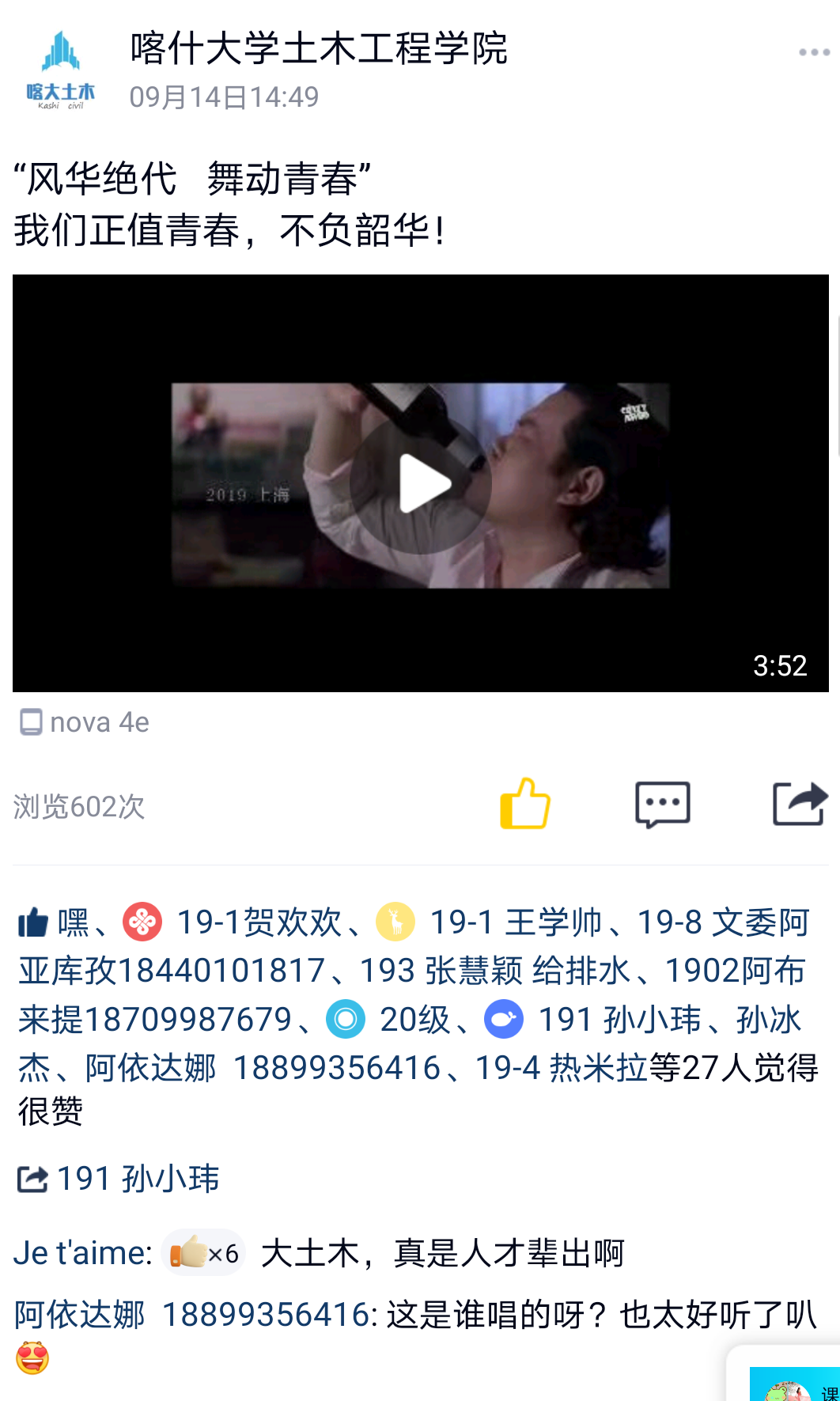
Task: Play the 3:52 video
Action: coord(421,483)
